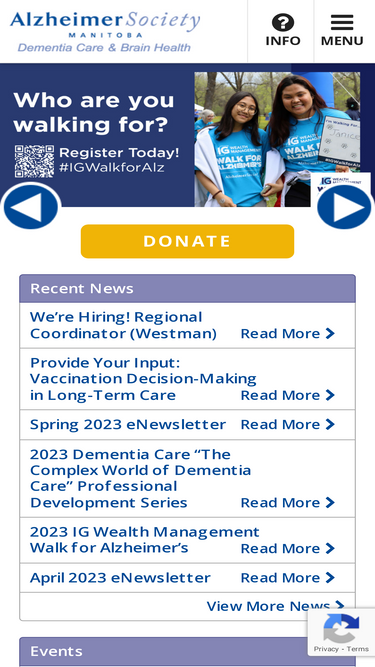Screen dimensions: 375x667
Task: Open the hamburger MENU
Action: click(342, 31)
